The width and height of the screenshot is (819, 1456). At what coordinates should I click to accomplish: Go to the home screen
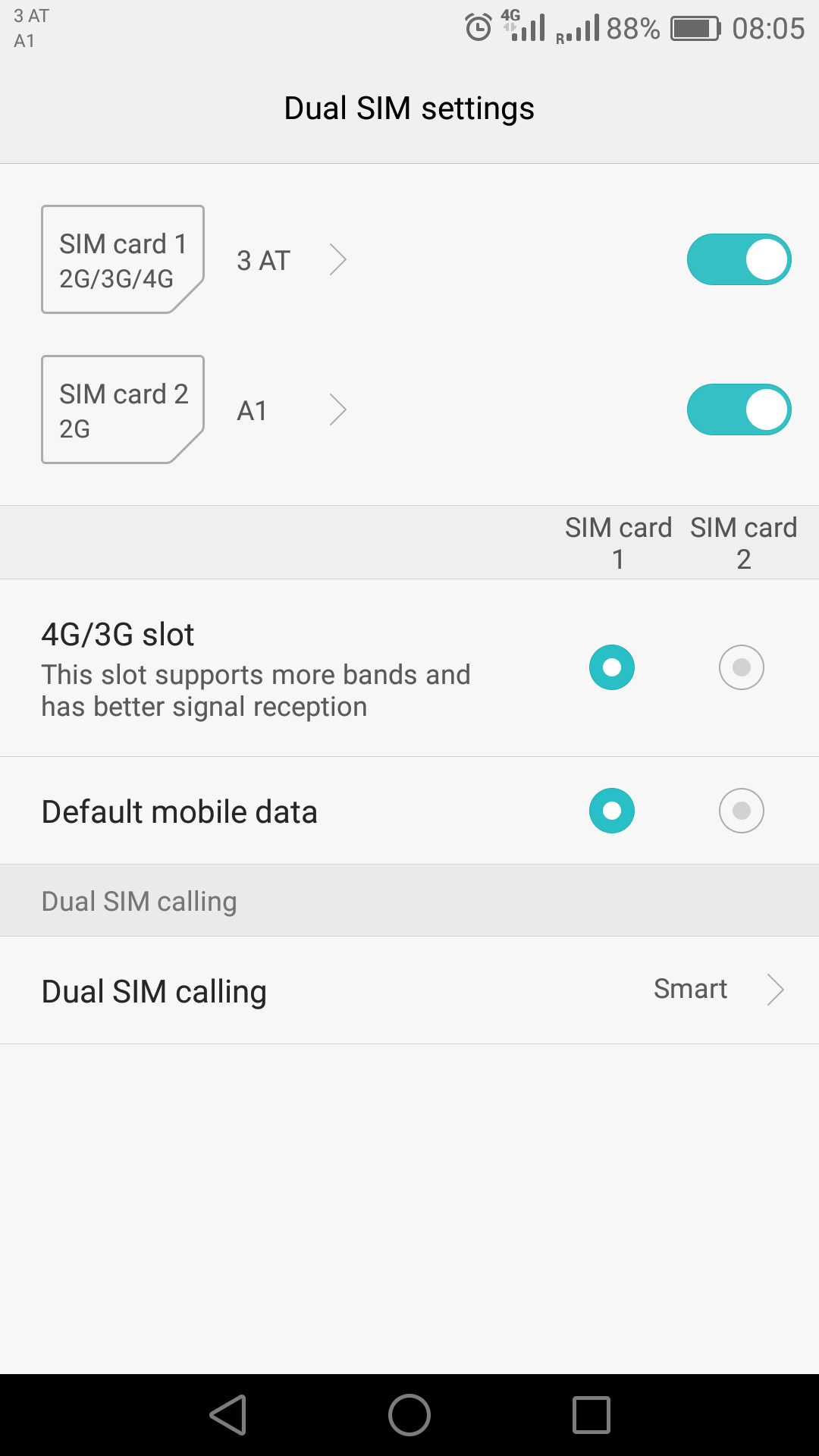click(x=409, y=1415)
